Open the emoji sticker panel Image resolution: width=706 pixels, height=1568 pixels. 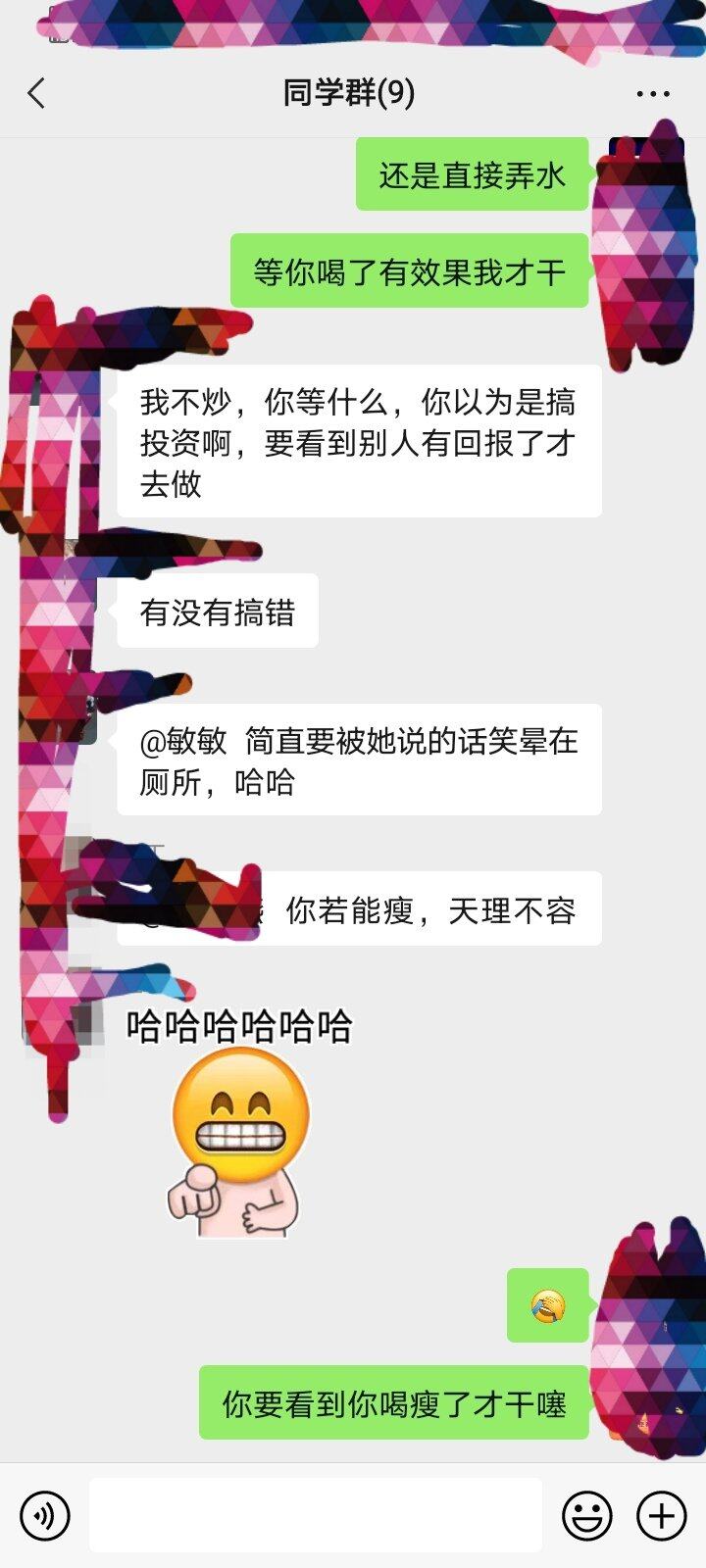pos(587,1516)
